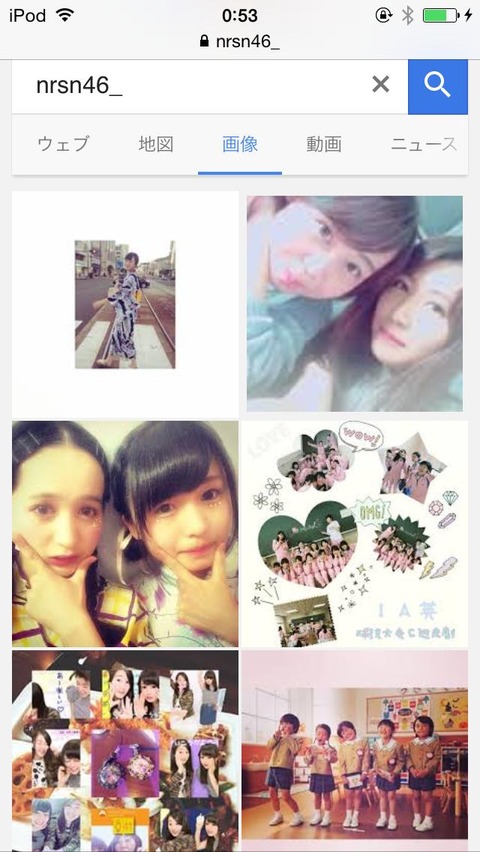Viewport: 480px width, 852px height.
Task: Switch to the ニュース tab
Action: coord(424,145)
